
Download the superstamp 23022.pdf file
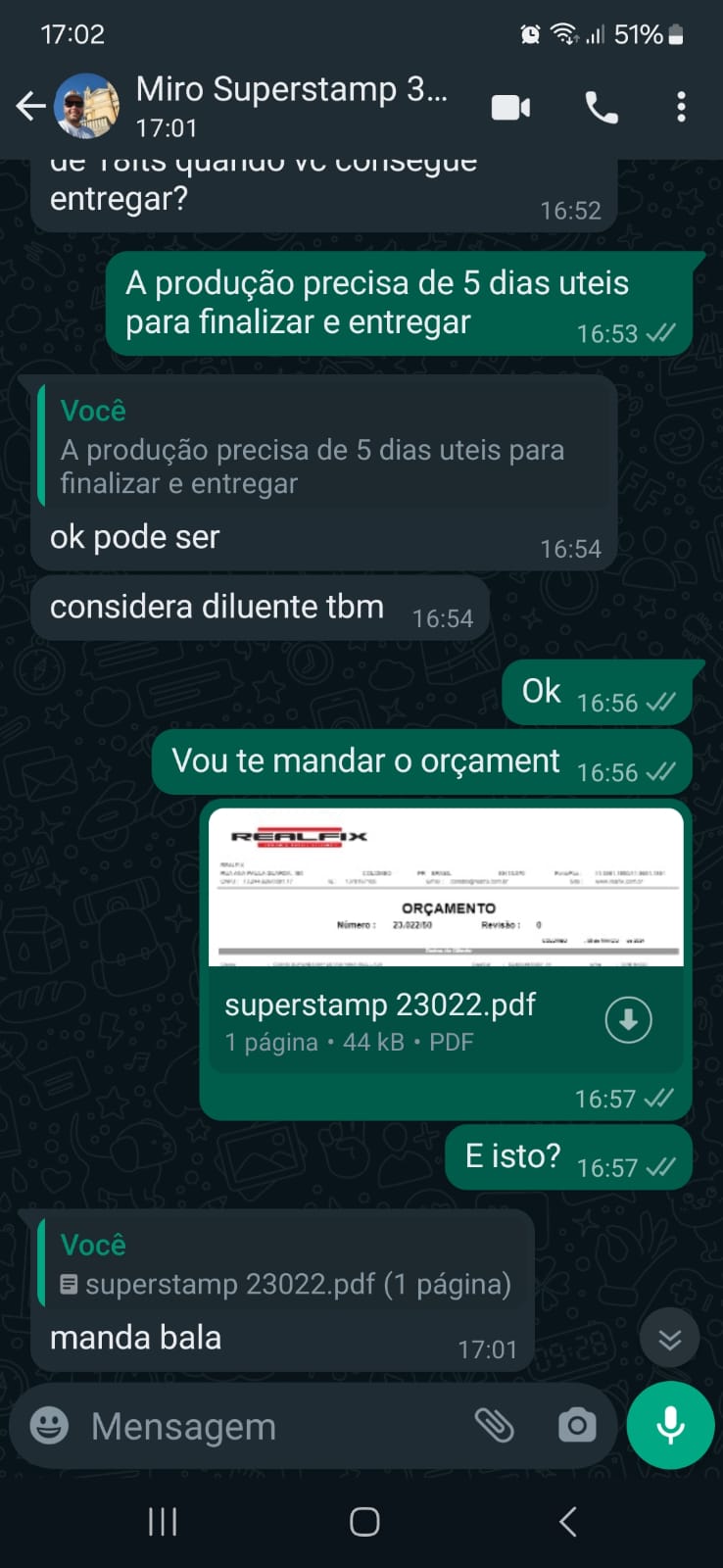(x=628, y=1020)
